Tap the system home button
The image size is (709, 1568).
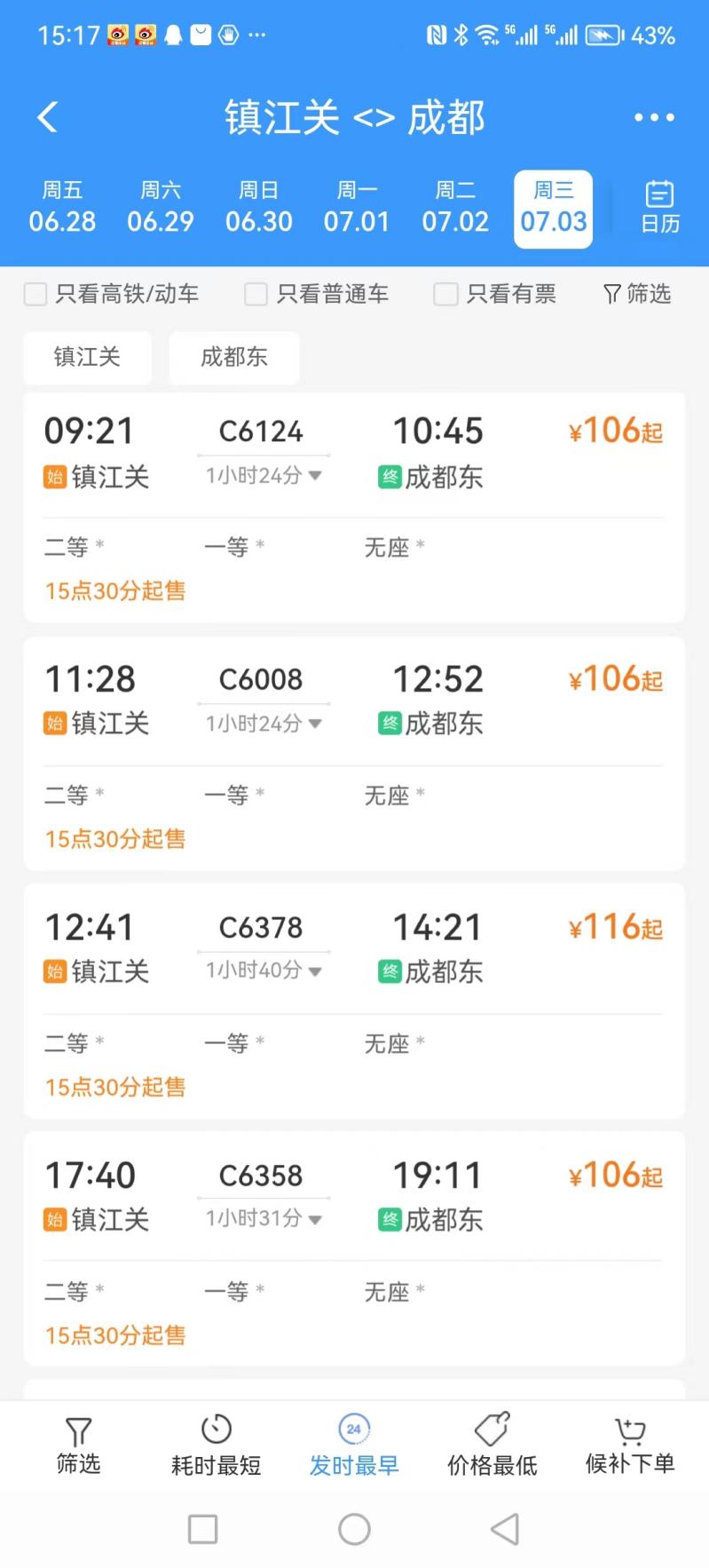[x=354, y=1529]
